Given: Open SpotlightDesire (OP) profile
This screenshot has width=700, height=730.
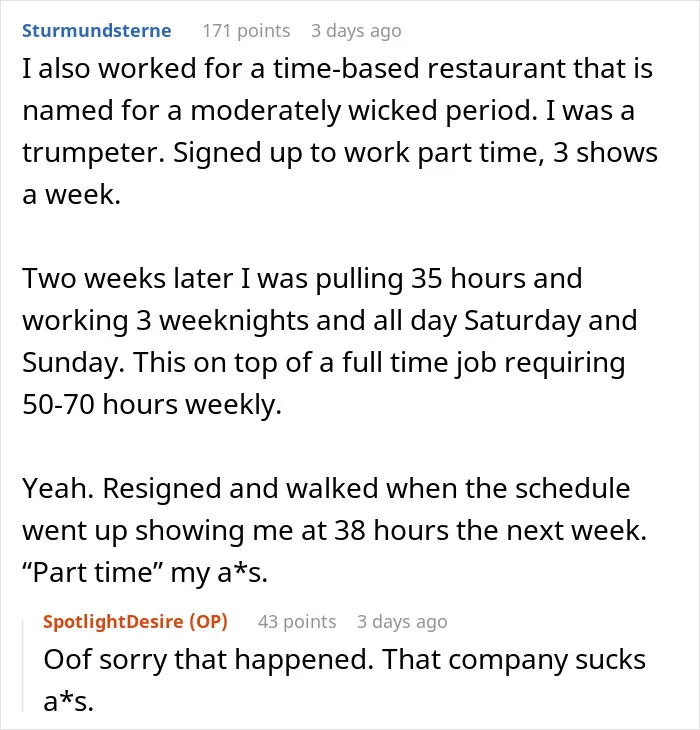Looking at the screenshot, I should 135,622.
